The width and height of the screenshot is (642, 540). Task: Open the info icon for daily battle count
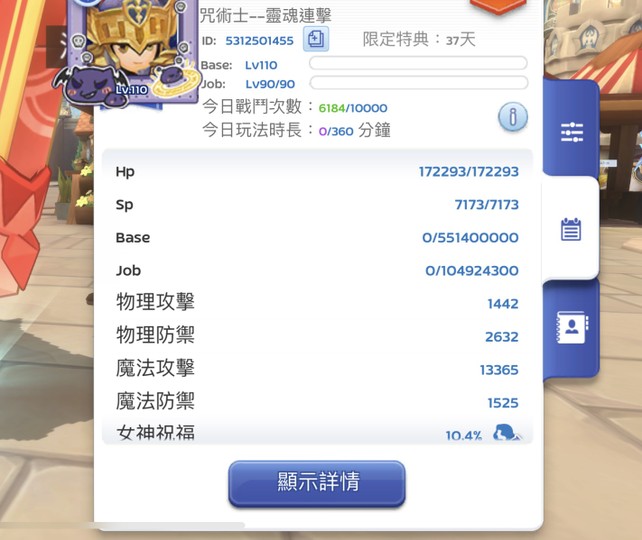512,117
